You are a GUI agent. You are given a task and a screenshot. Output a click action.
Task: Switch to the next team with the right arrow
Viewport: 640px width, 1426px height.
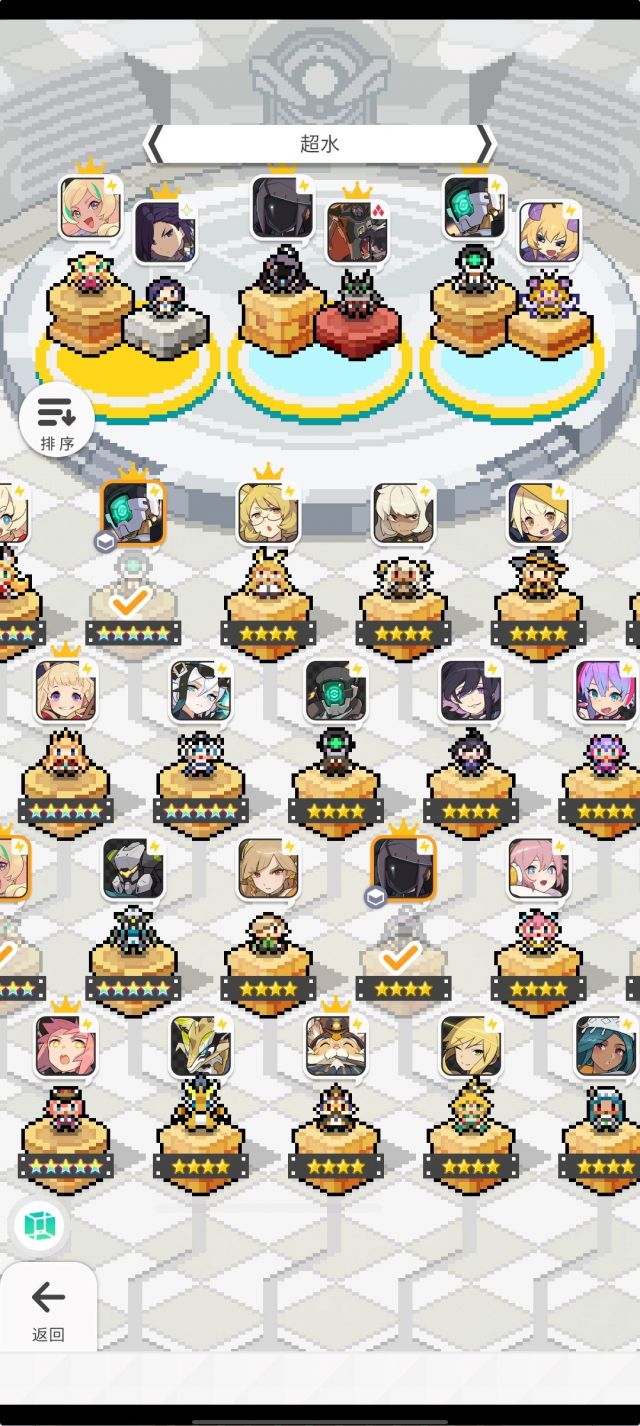pos(485,144)
